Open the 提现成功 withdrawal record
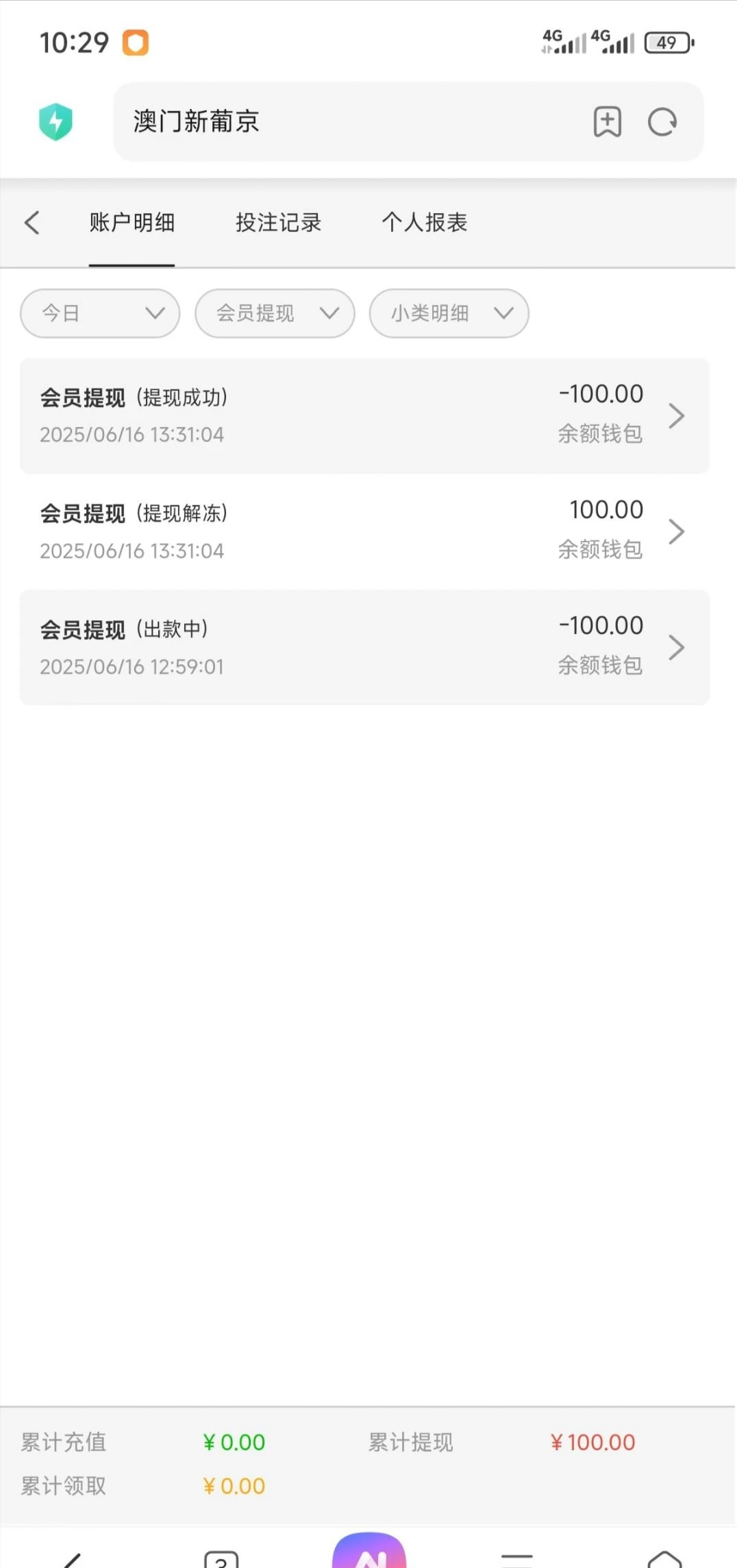 click(364, 415)
